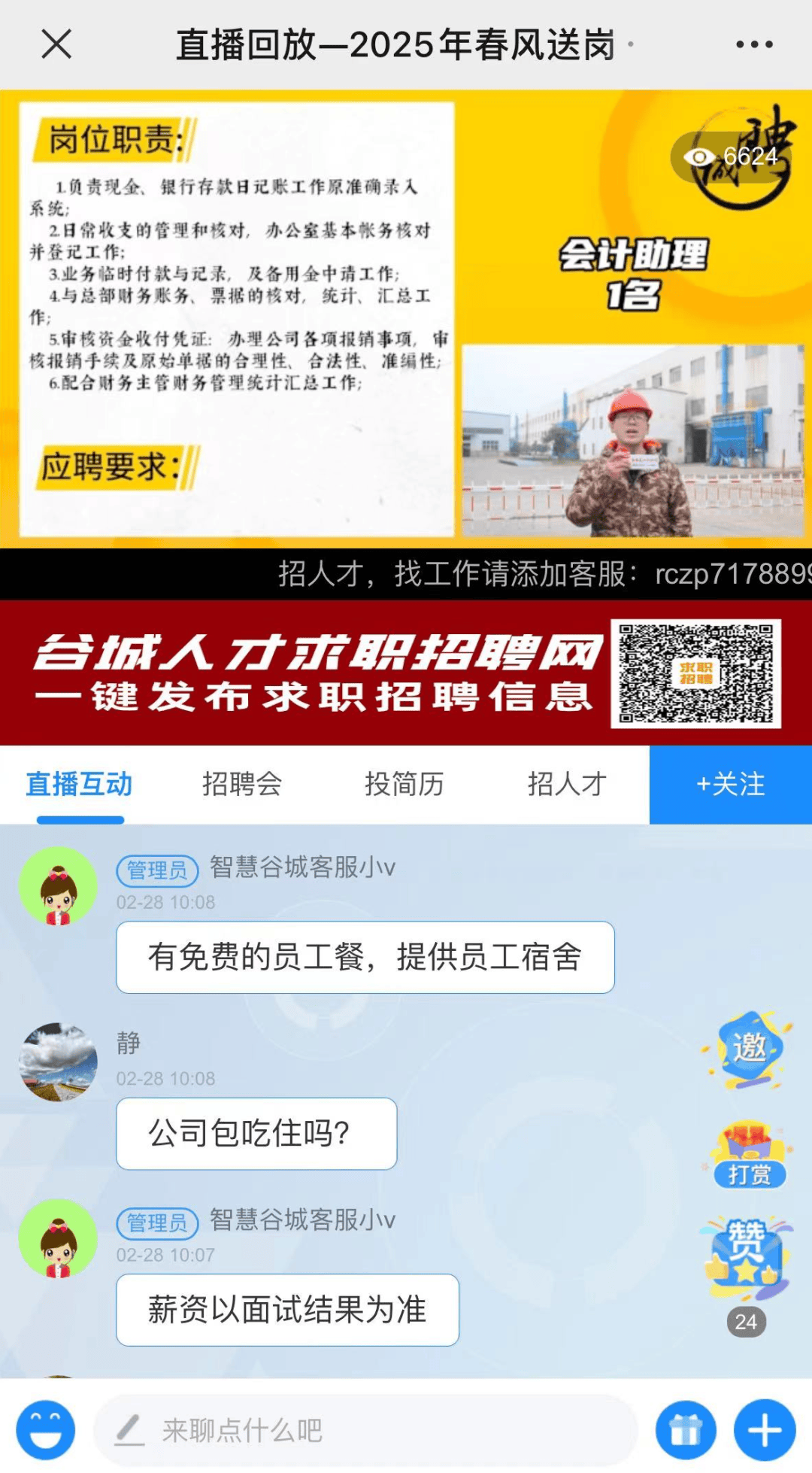The width and height of the screenshot is (812, 1473).
Task: Play the live replay video
Action: [x=406, y=319]
